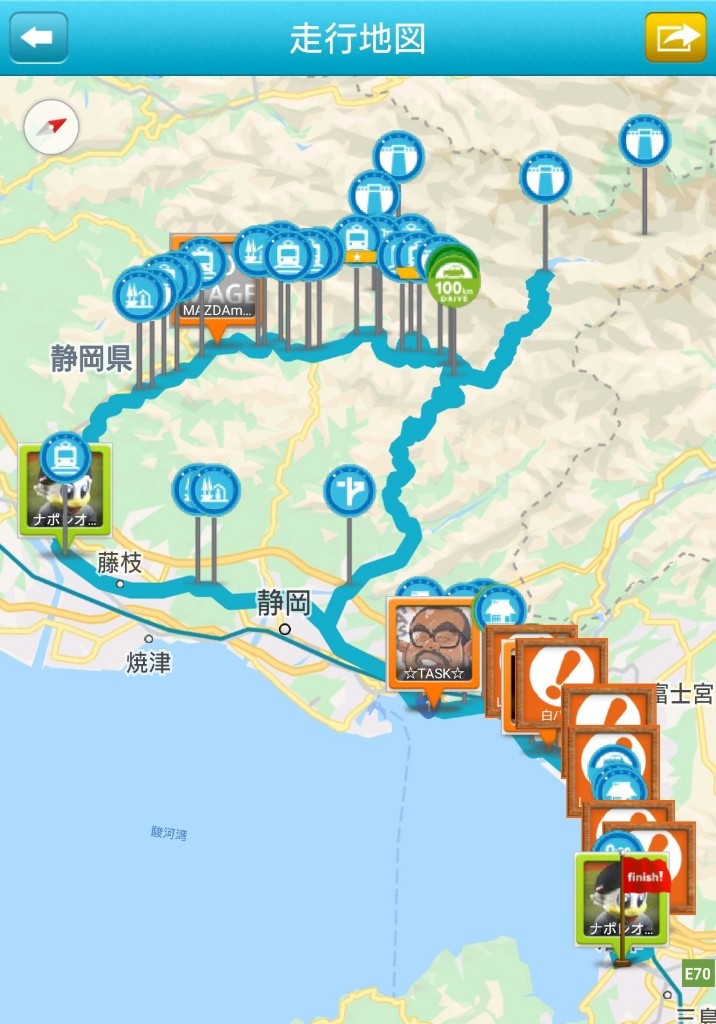Tap the road junction sign marker
The height and width of the screenshot is (1024, 716).
349,491
